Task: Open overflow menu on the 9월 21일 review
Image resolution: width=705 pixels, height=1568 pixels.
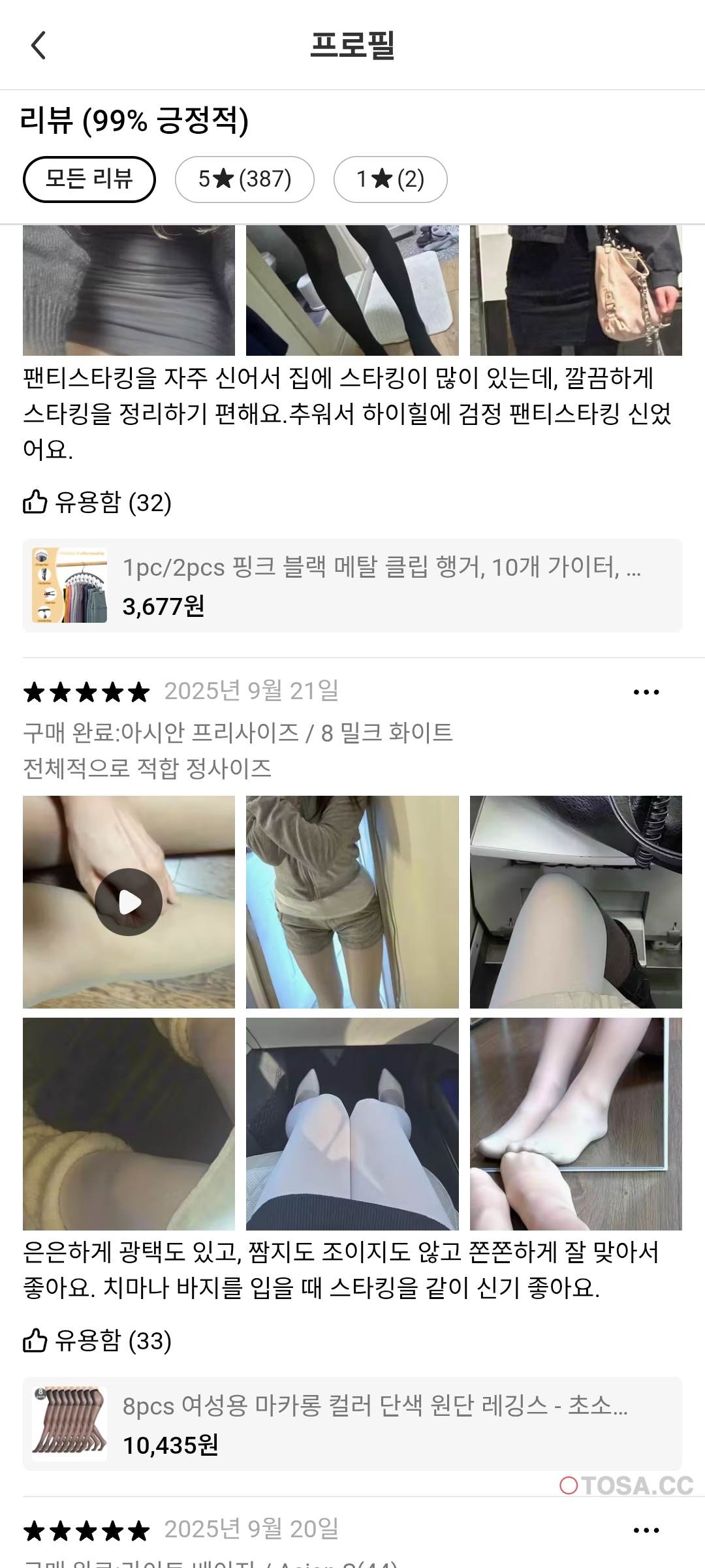Action: tap(646, 692)
